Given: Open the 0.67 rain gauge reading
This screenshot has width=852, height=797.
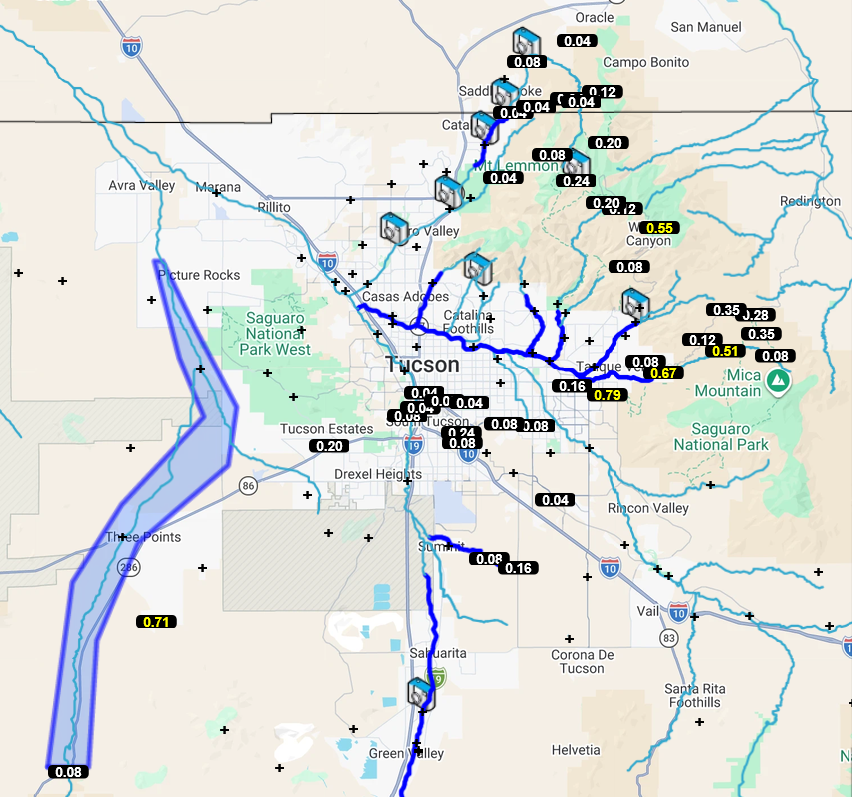Looking at the screenshot, I should click(x=663, y=373).
